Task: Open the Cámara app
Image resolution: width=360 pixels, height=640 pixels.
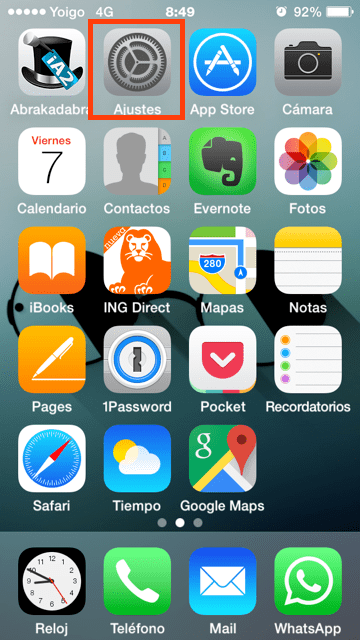Action: coord(308,62)
